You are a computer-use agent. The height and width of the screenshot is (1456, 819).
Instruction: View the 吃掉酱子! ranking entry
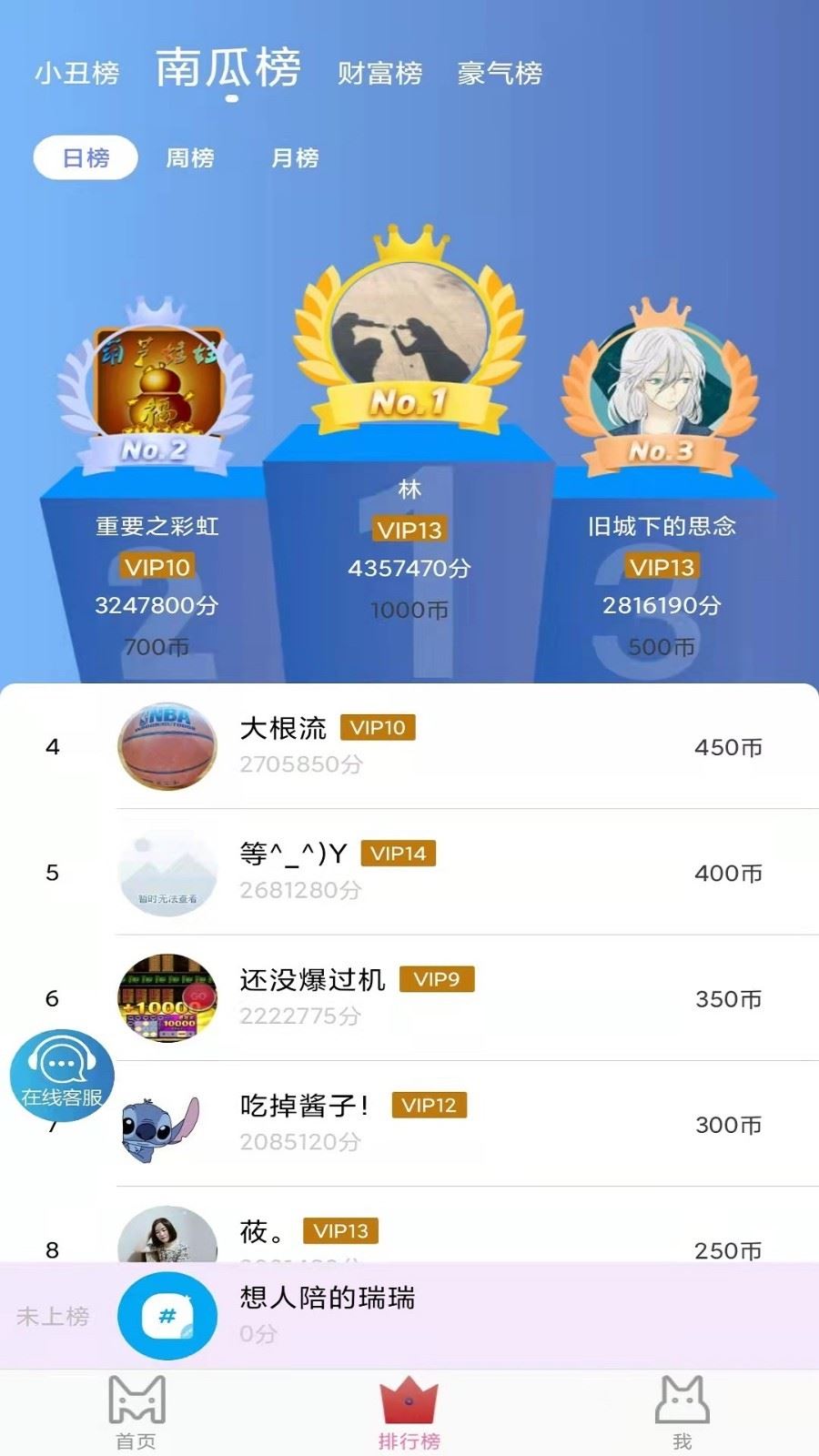point(455,1123)
